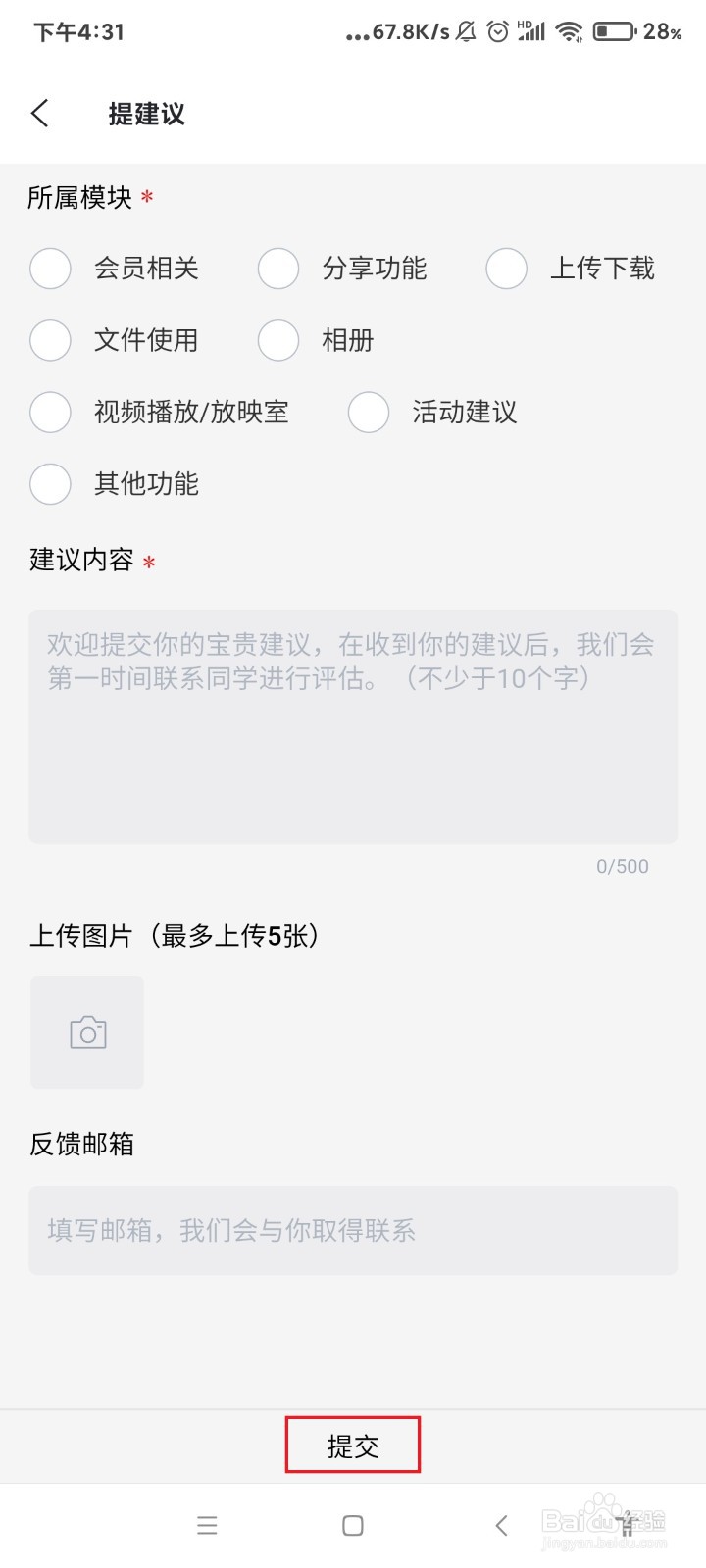
Task: Focus the 建议内容 text area
Action: click(x=353, y=726)
